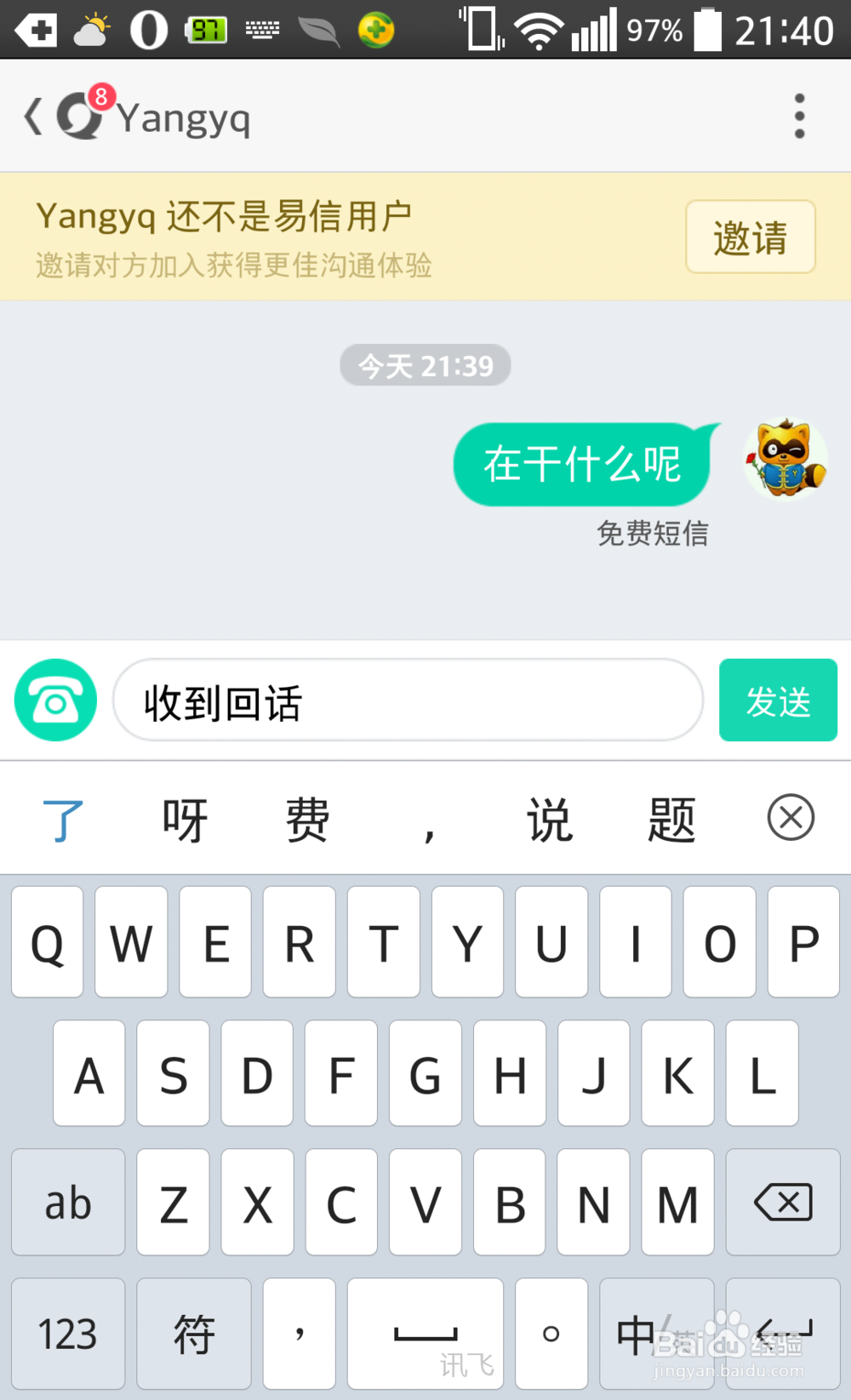
Task: Tap the winking raccoon avatar thumbnail
Action: click(x=784, y=460)
